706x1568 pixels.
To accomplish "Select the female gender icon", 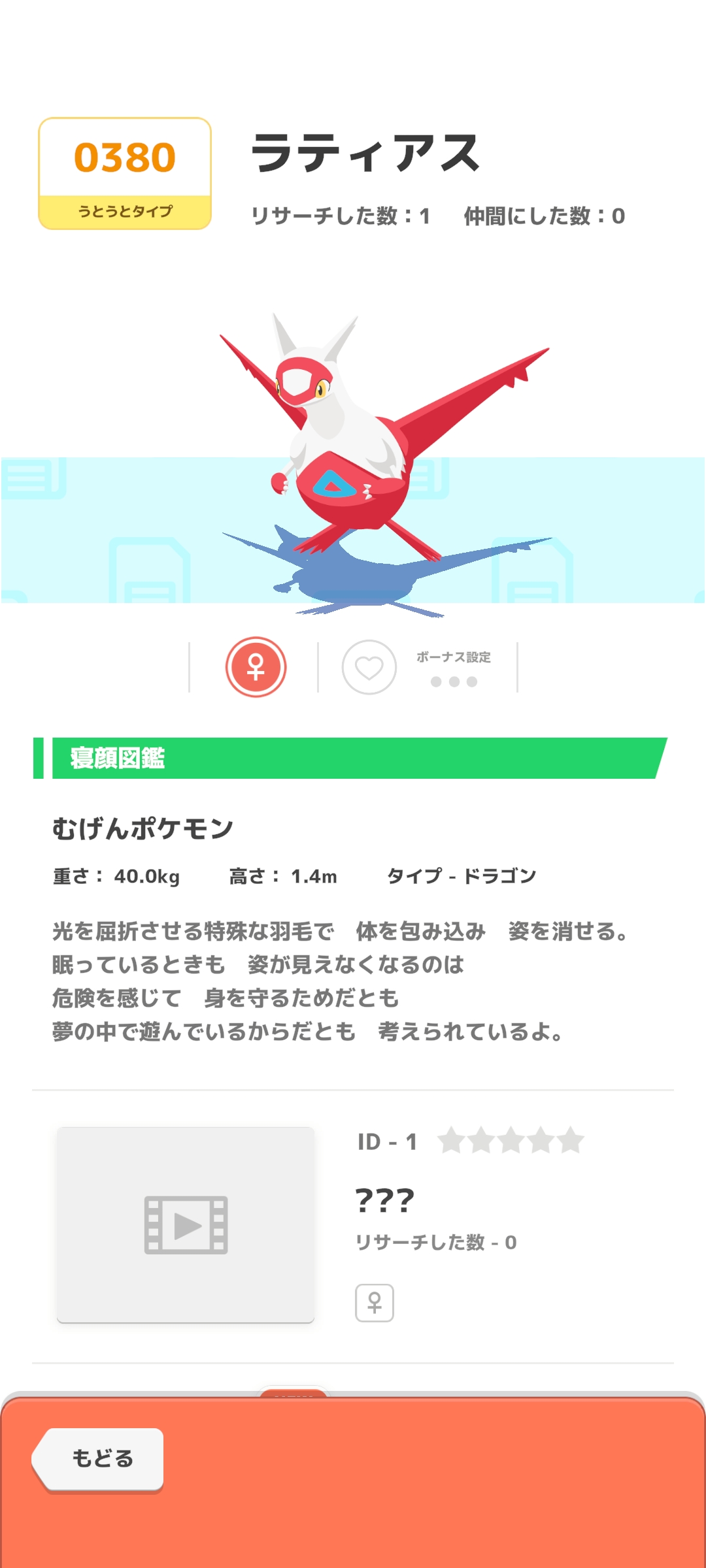I will [256, 667].
